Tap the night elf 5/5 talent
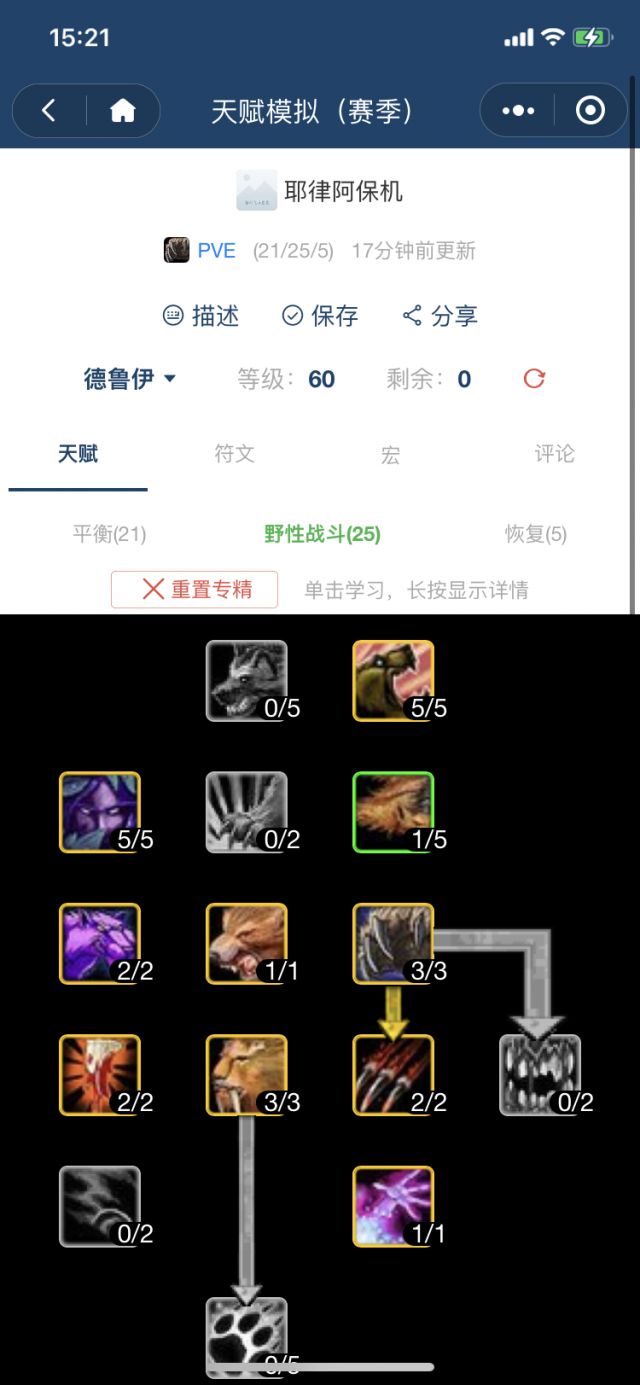The width and height of the screenshot is (640, 1385). pos(100,812)
